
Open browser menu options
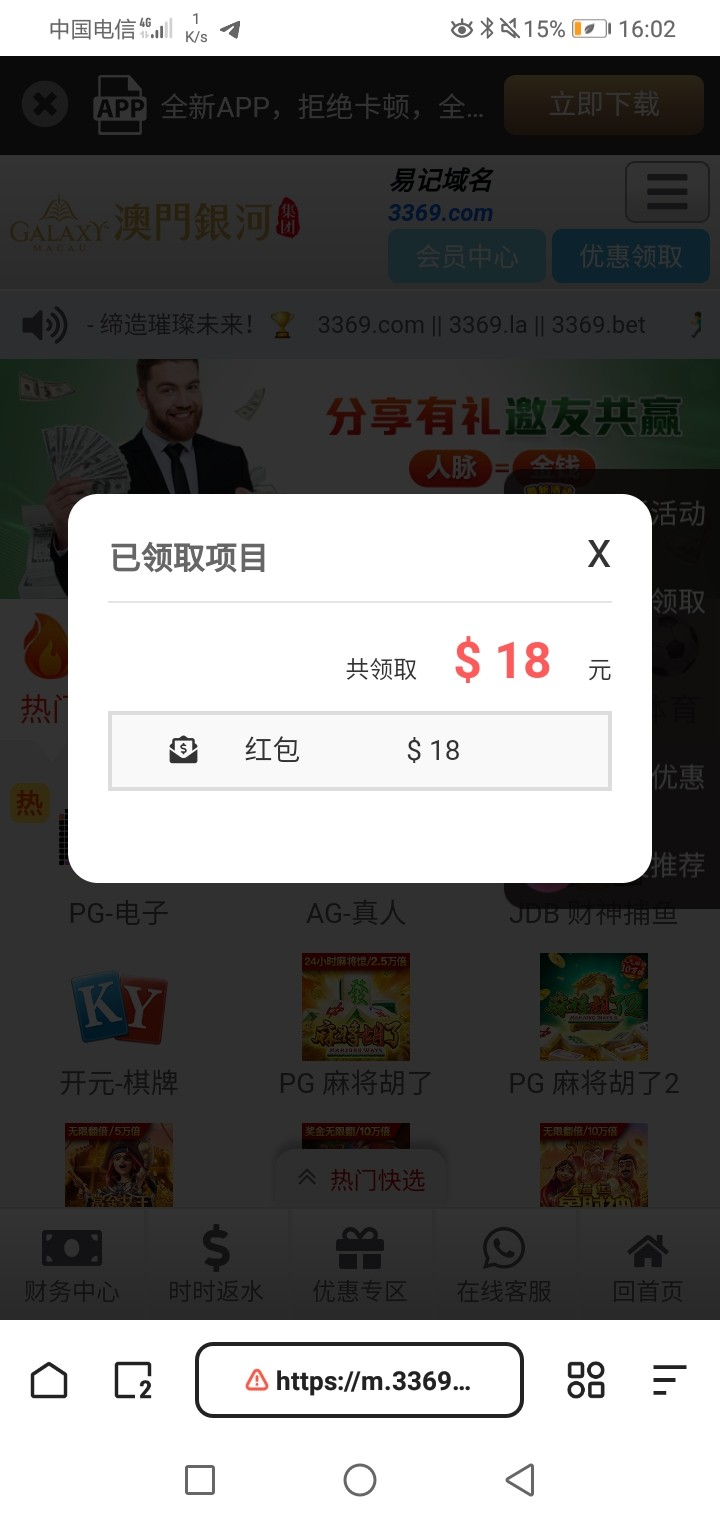click(x=669, y=1380)
